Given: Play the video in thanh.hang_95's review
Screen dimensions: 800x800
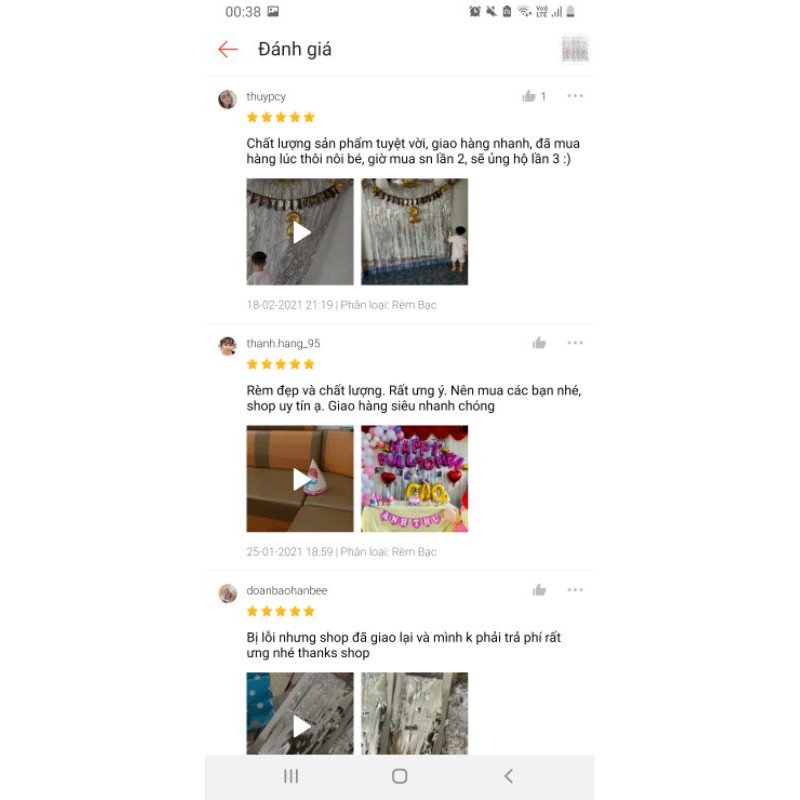Looking at the screenshot, I should 300,479.
